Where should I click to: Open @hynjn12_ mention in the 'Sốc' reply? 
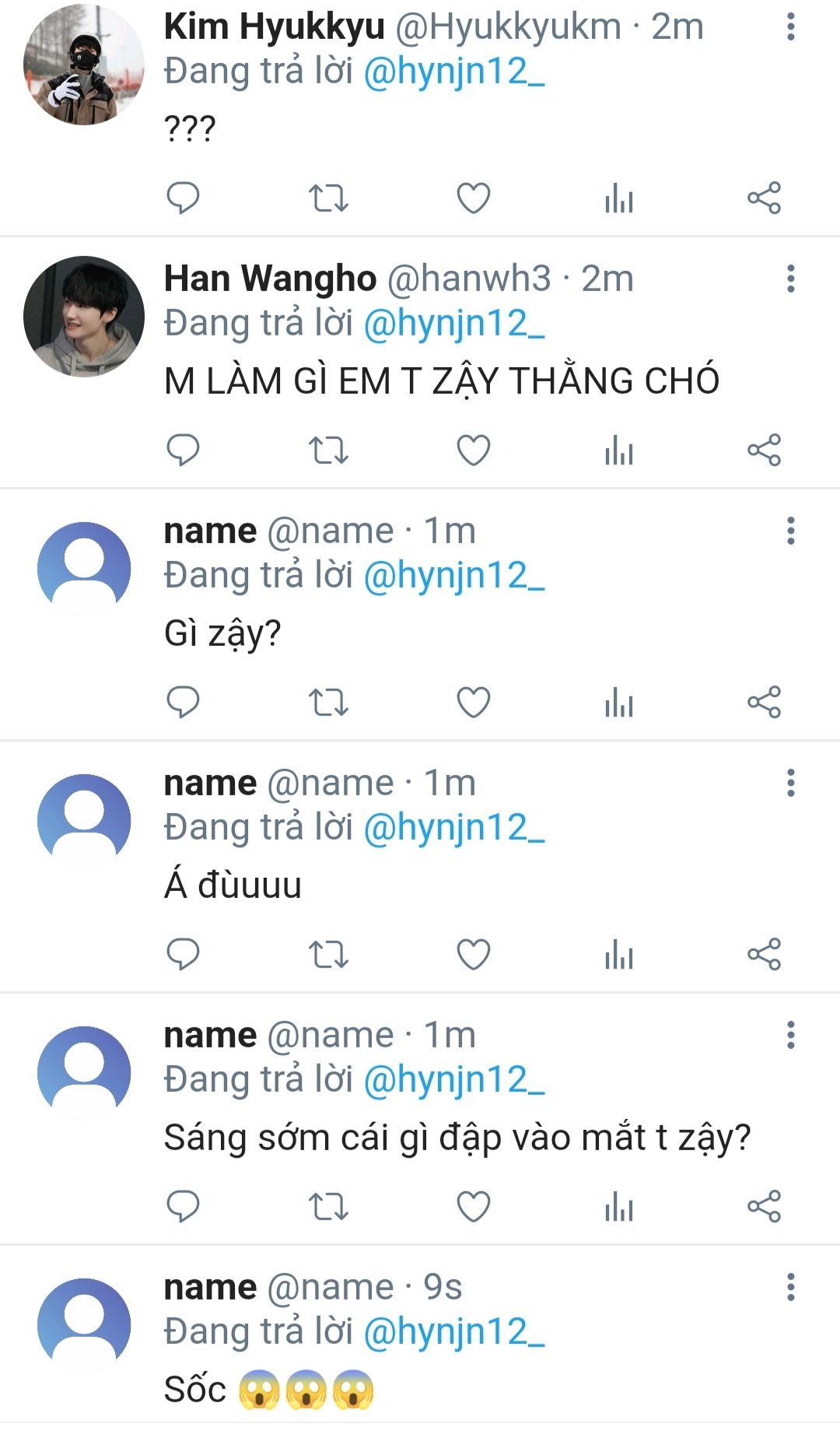(x=454, y=1332)
